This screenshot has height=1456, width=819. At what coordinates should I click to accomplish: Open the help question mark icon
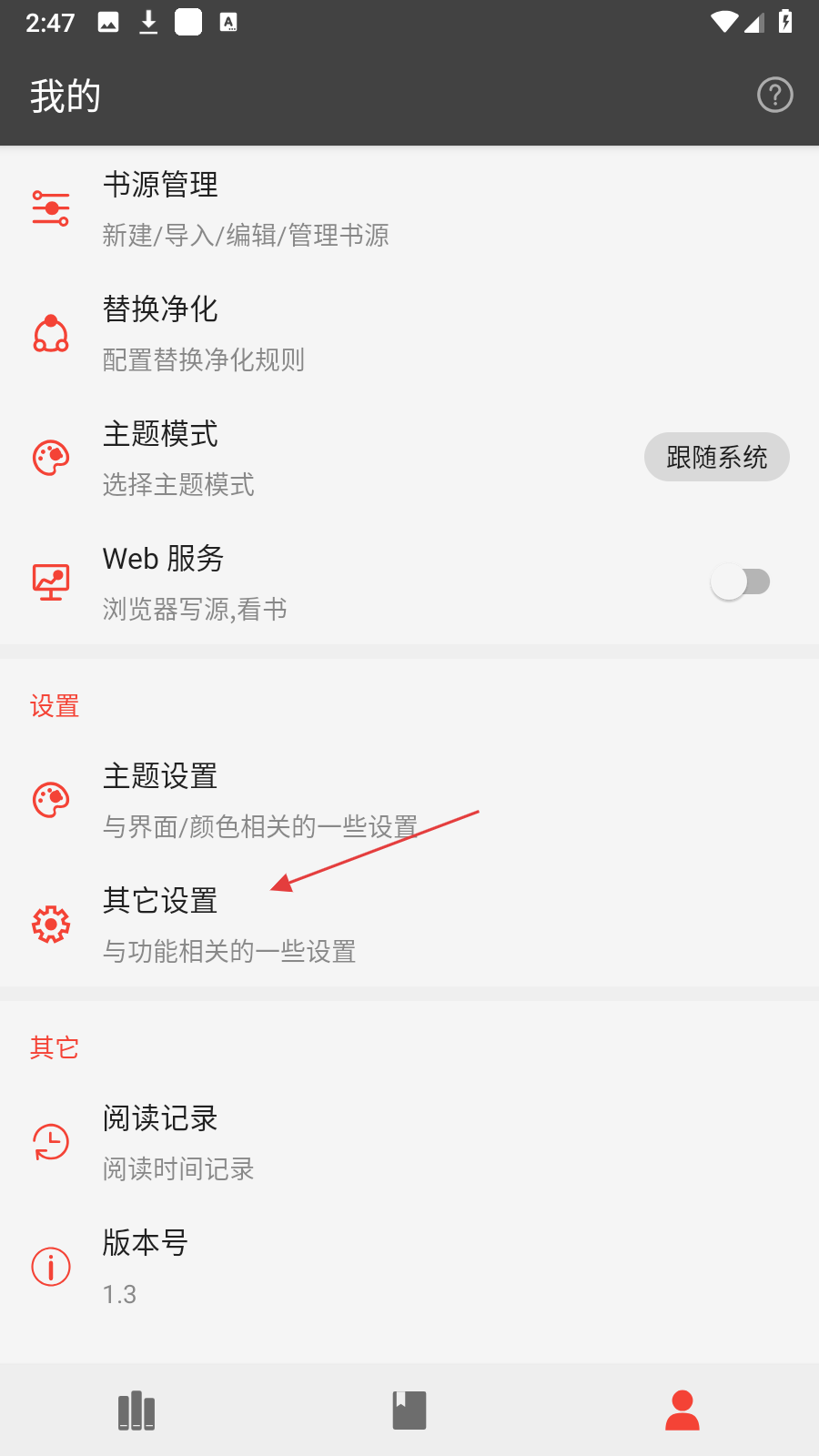(x=775, y=95)
